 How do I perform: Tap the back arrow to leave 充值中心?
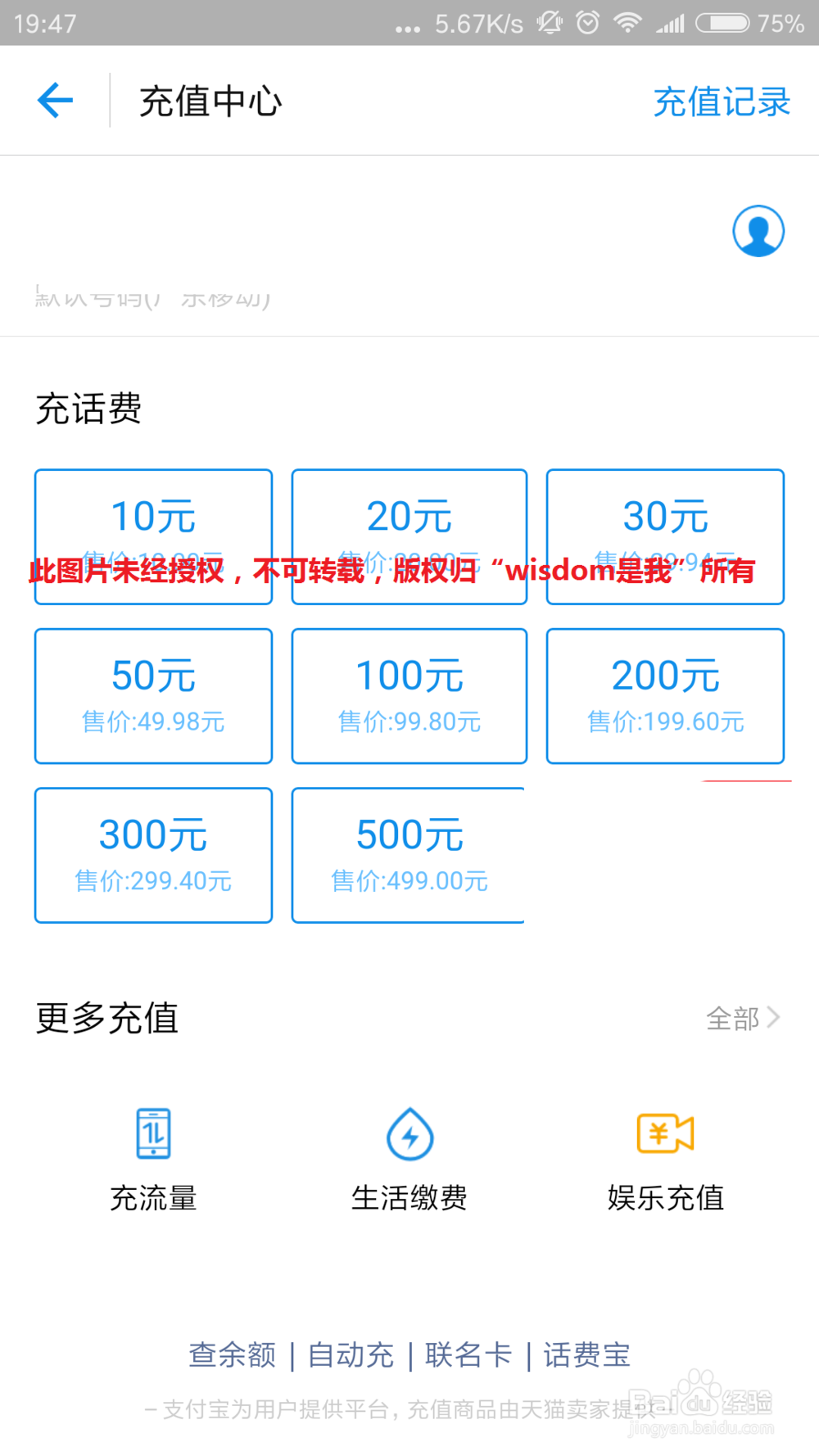54,99
